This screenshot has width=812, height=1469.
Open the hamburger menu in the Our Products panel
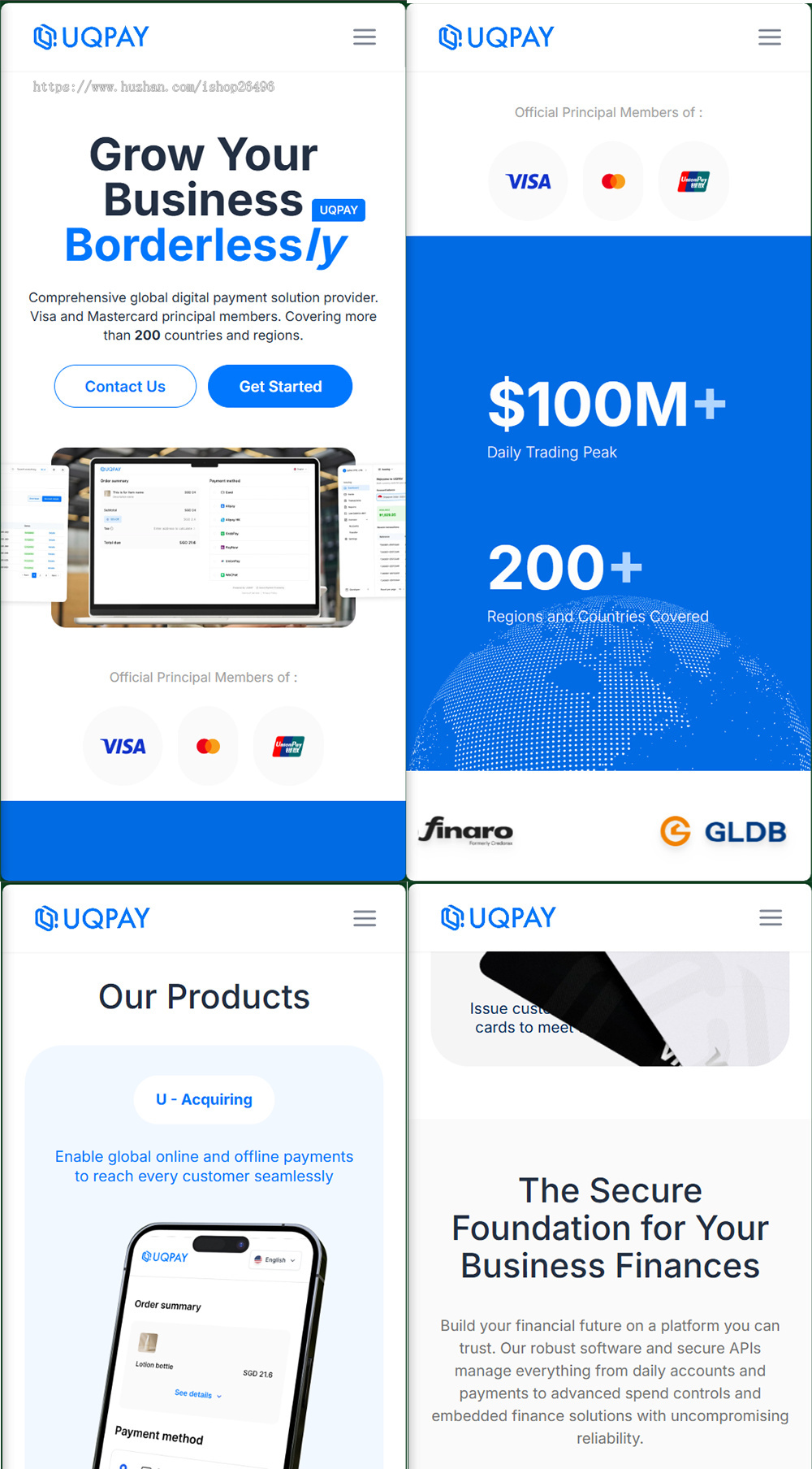(365, 918)
